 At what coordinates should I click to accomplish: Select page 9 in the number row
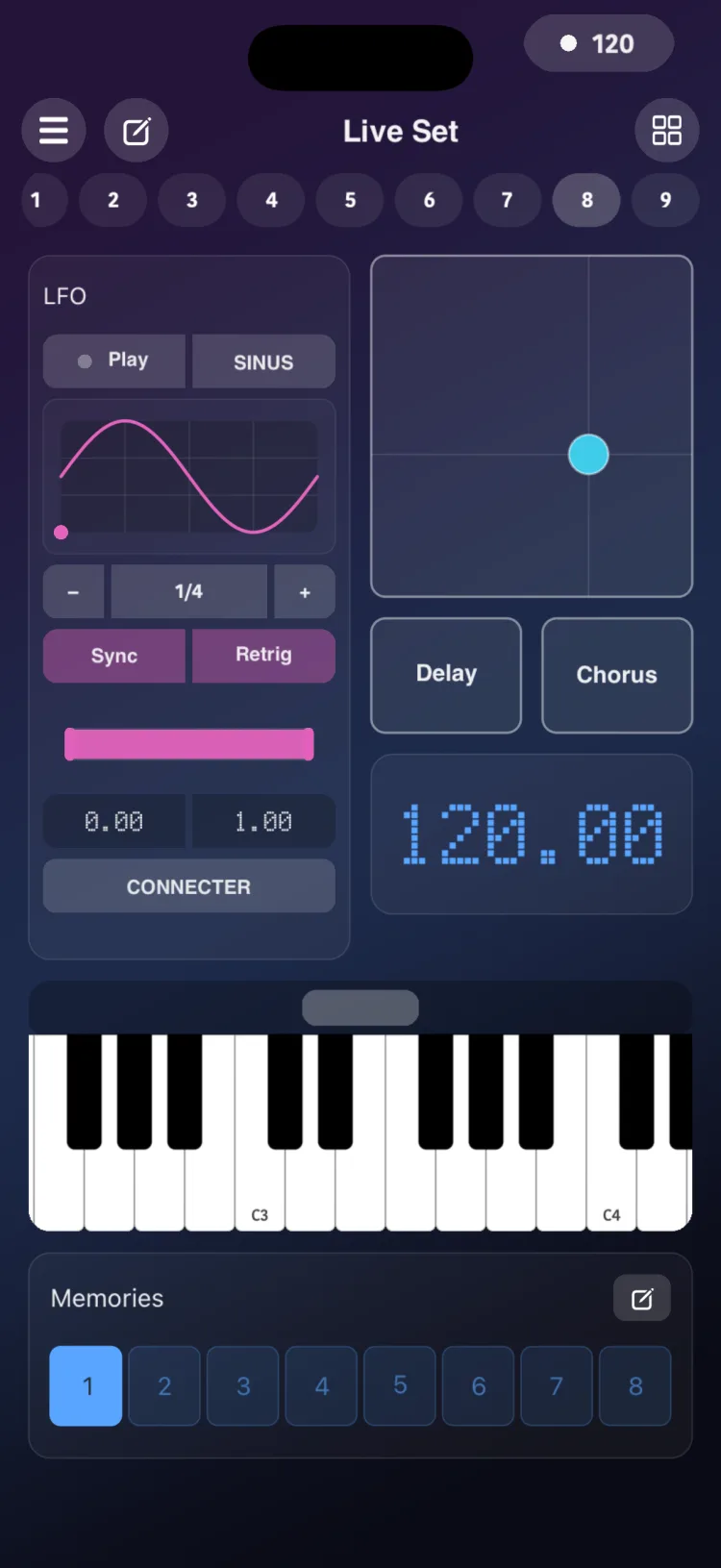(665, 200)
